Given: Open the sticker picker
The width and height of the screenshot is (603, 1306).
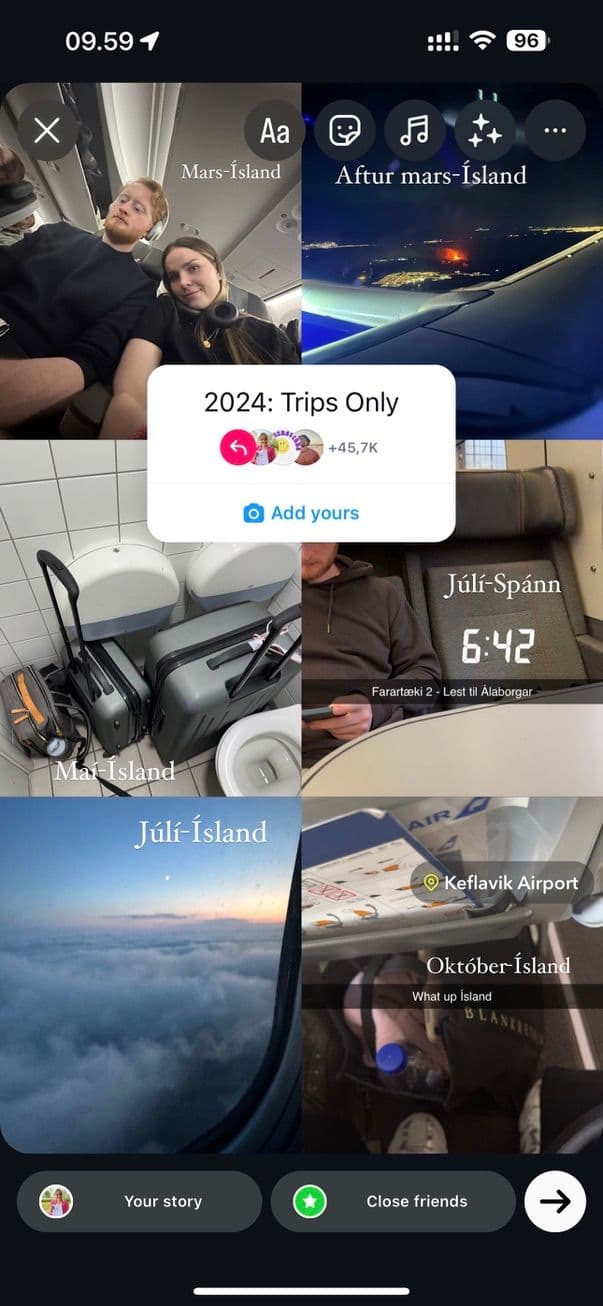Looking at the screenshot, I should click(x=345, y=131).
